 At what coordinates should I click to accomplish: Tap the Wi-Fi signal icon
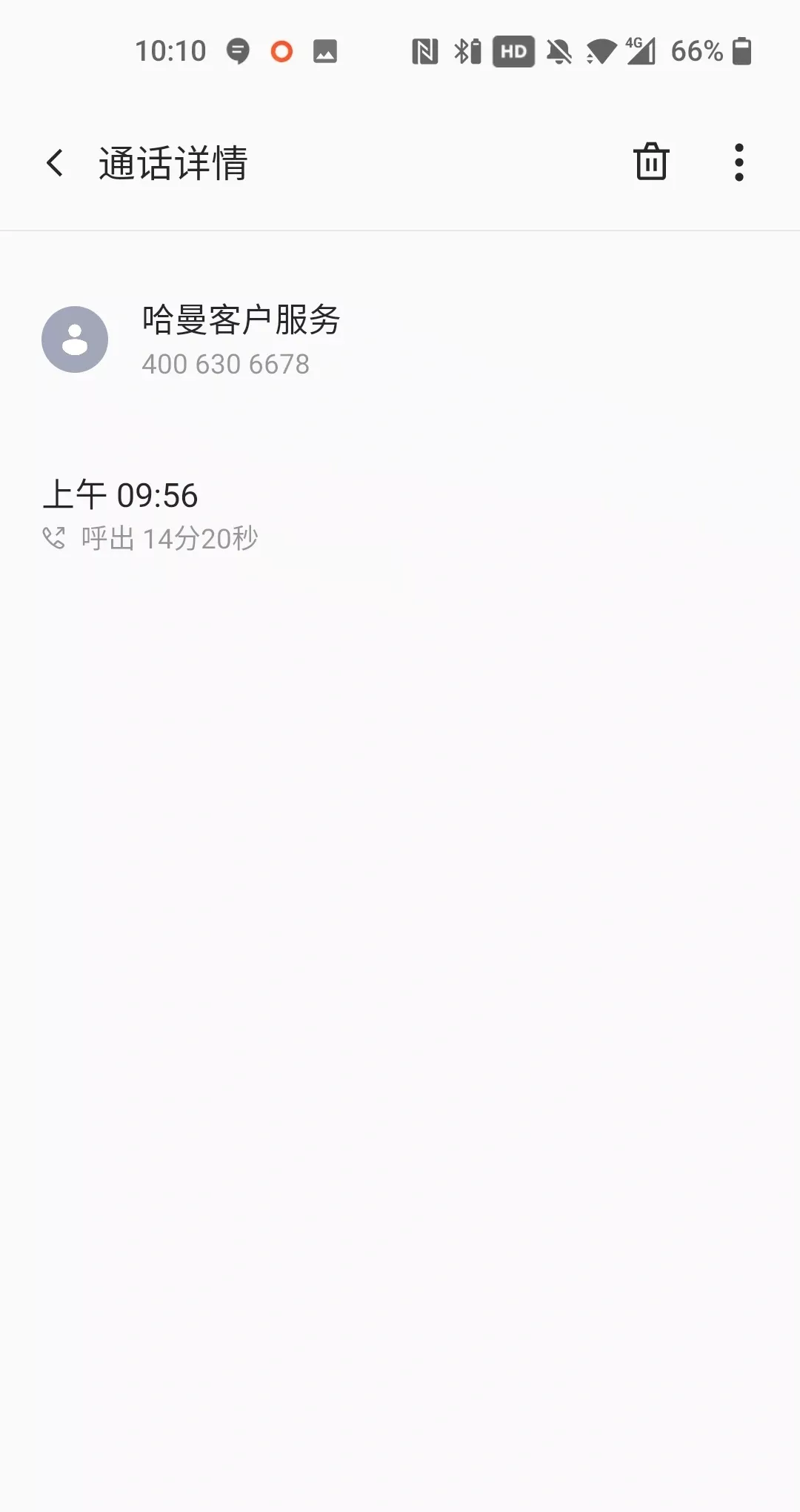[600, 52]
